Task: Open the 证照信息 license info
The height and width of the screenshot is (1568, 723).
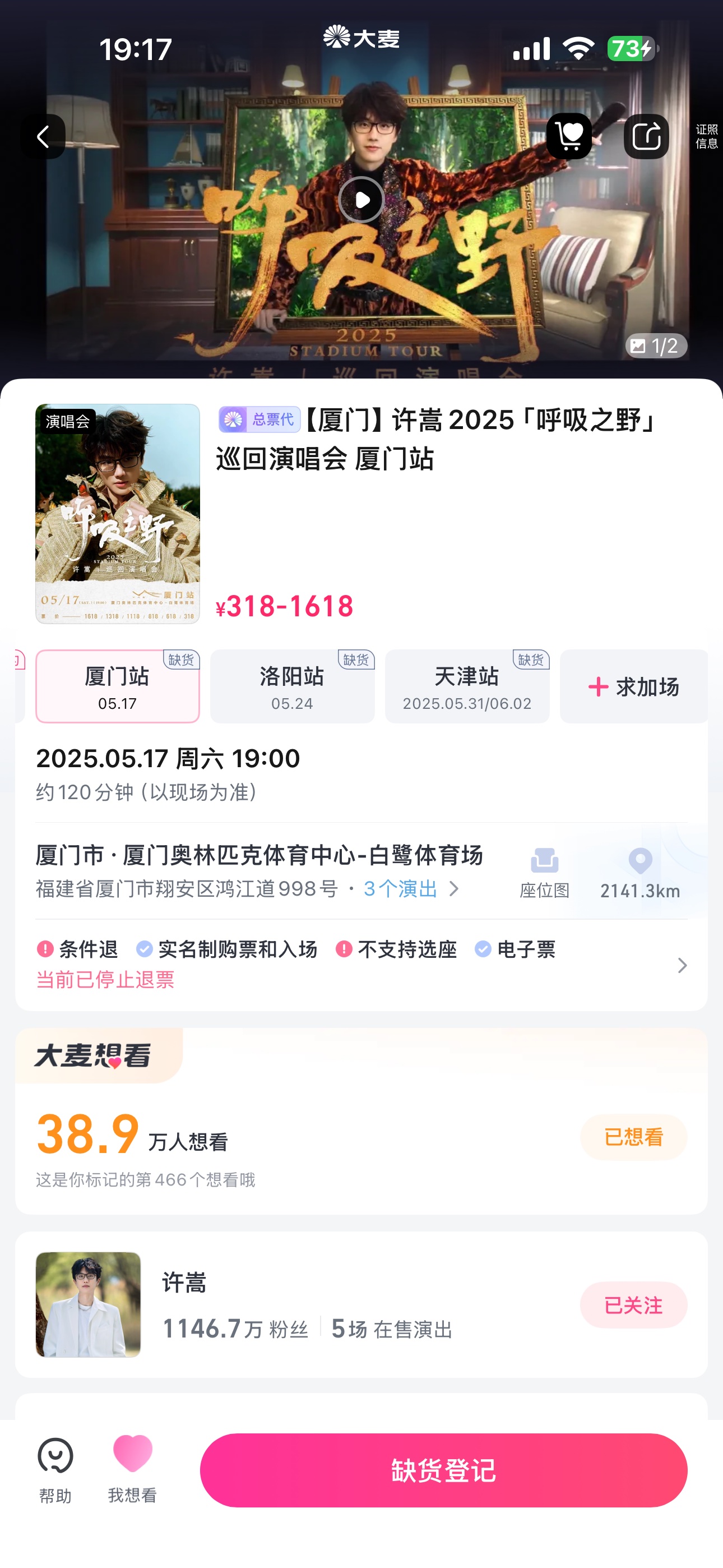Action: click(707, 136)
